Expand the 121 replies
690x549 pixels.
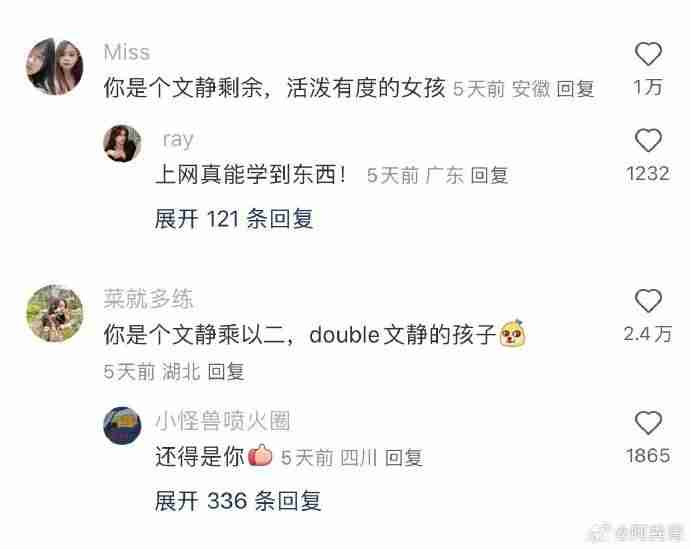[x=234, y=218]
